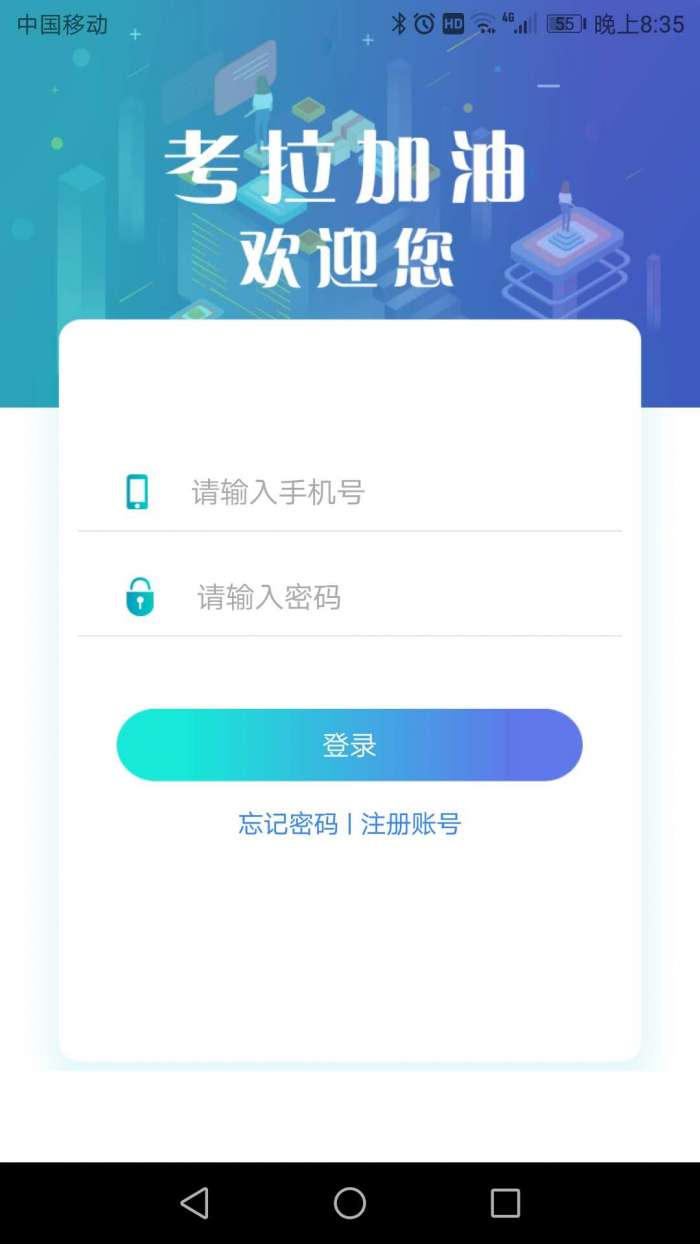Tap the 登录 login button
700x1244 pixels.
349,745
